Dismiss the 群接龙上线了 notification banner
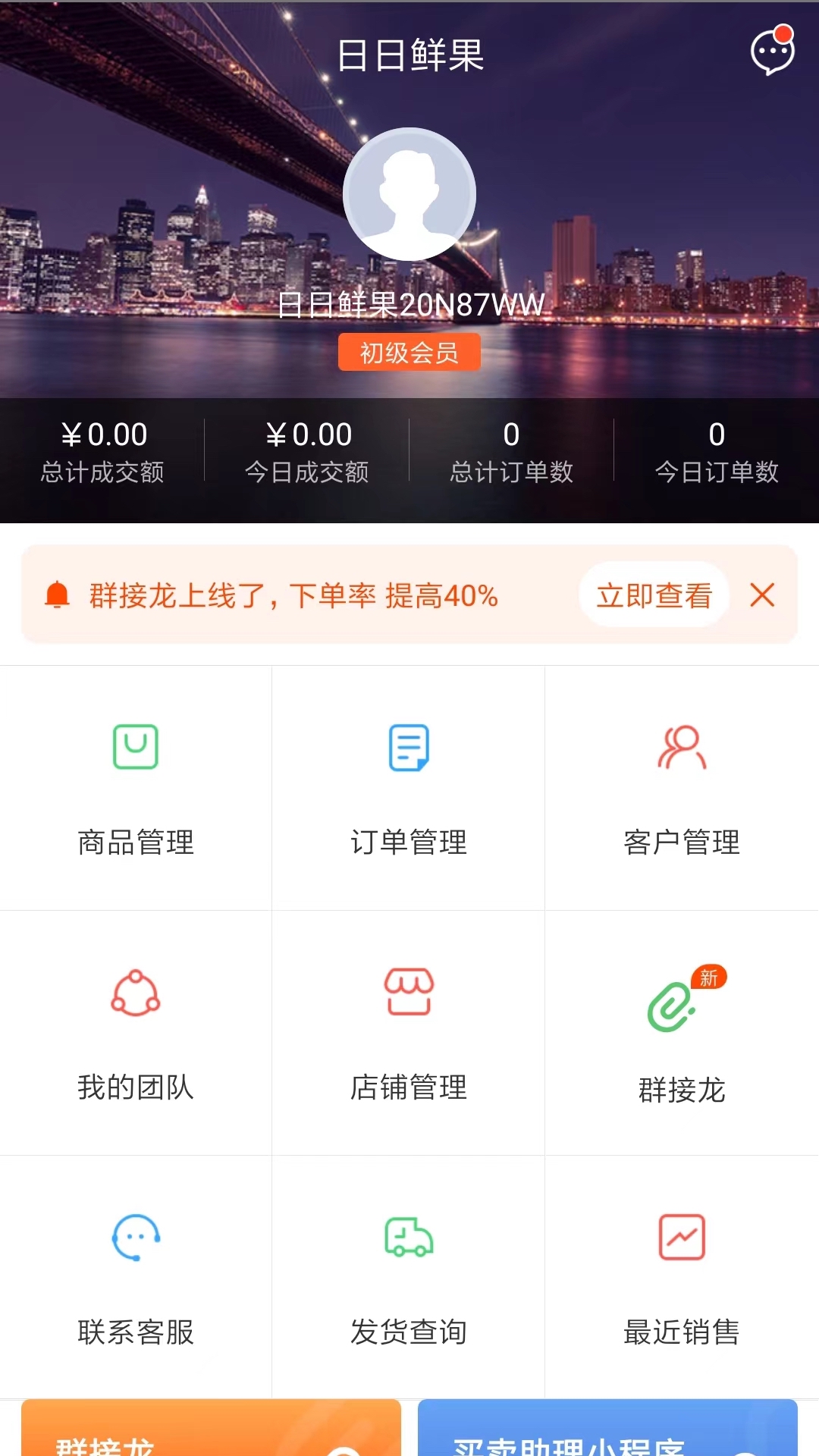This screenshot has width=819, height=1456. point(762,595)
